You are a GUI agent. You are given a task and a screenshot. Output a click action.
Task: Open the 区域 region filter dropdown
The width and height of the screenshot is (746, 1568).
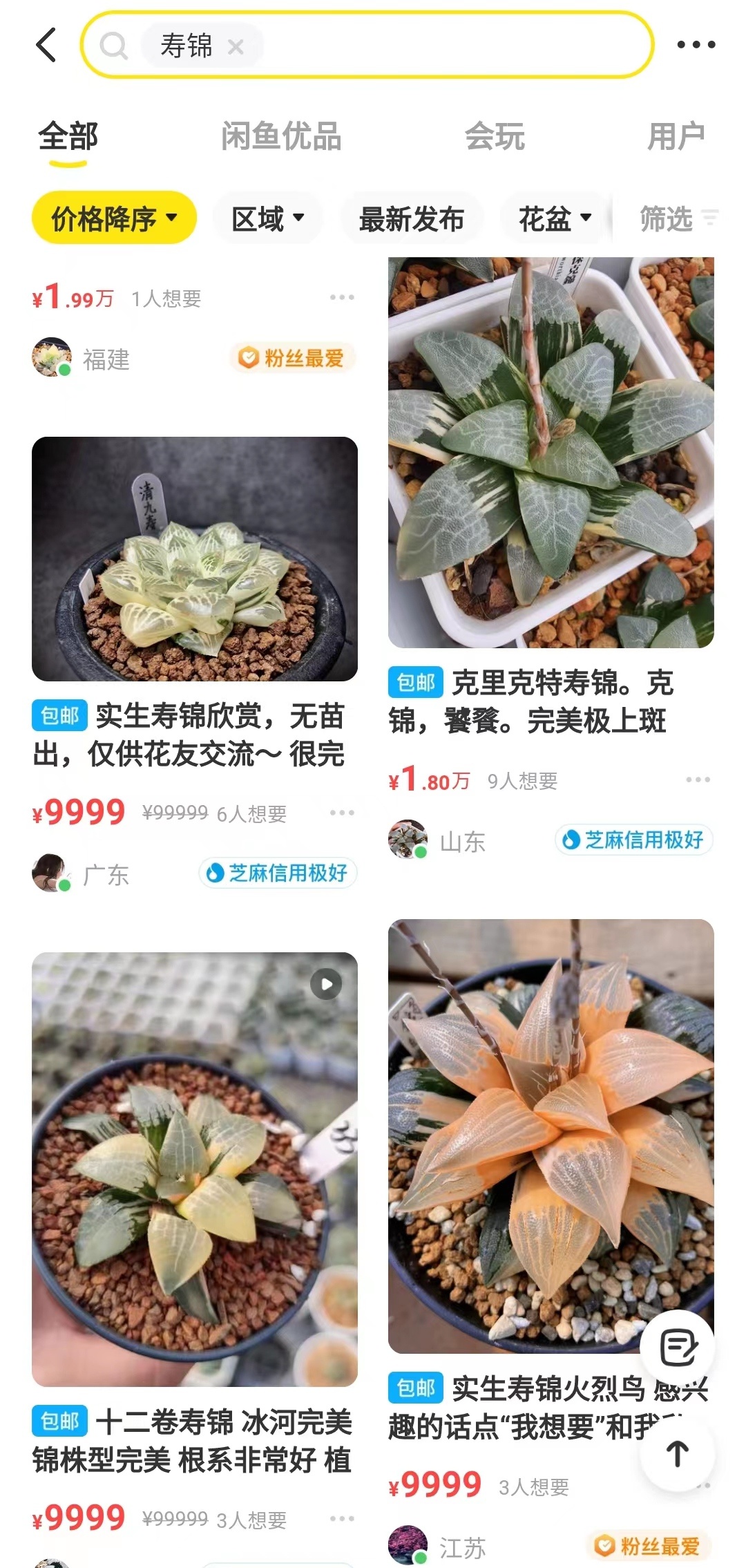(267, 218)
